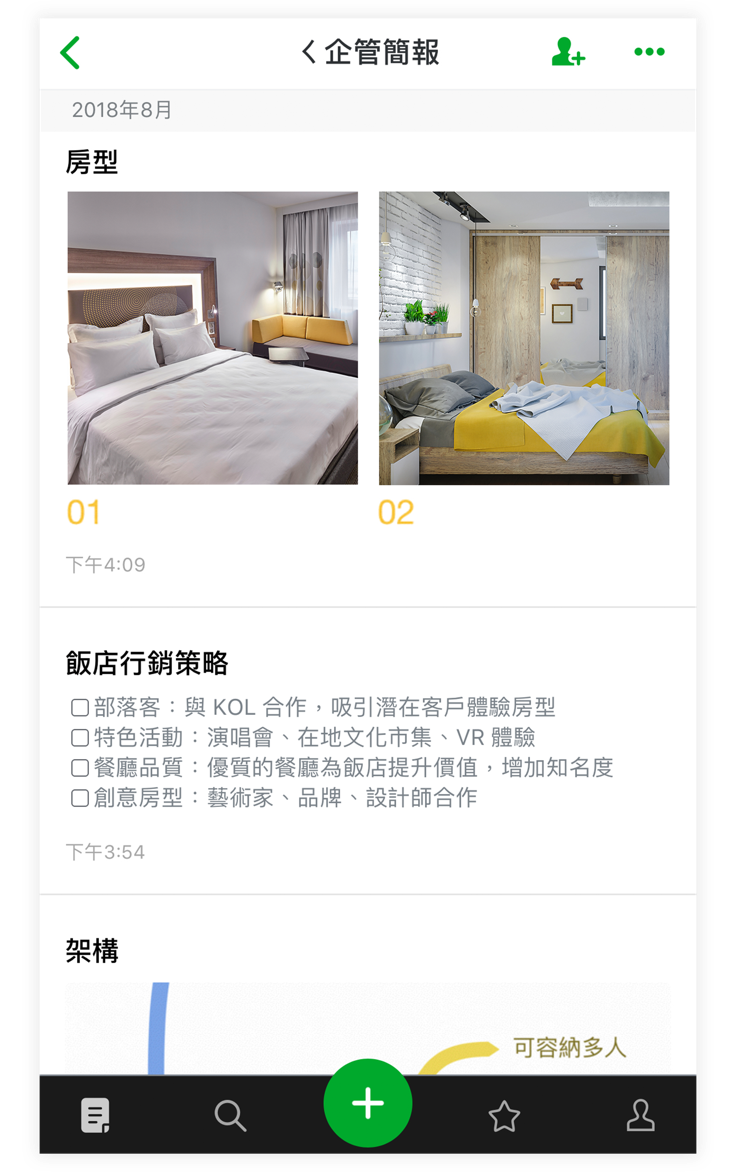The height and width of the screenshot is (1172, 736).
Task: Open the 企管簡報 notebook title dropdown
Action: pyautogui.click(x=370, y=52)
